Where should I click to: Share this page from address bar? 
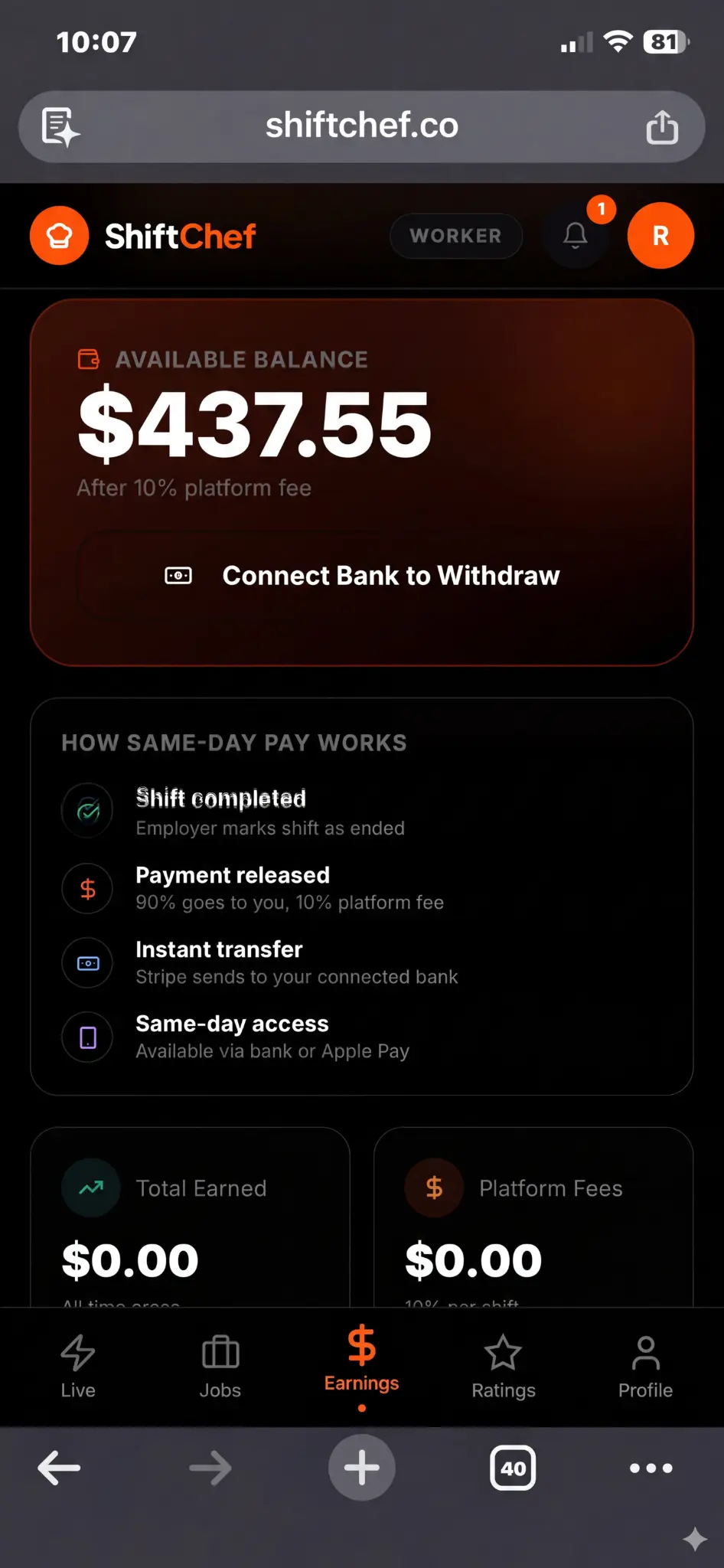click(x=661, y=127)
